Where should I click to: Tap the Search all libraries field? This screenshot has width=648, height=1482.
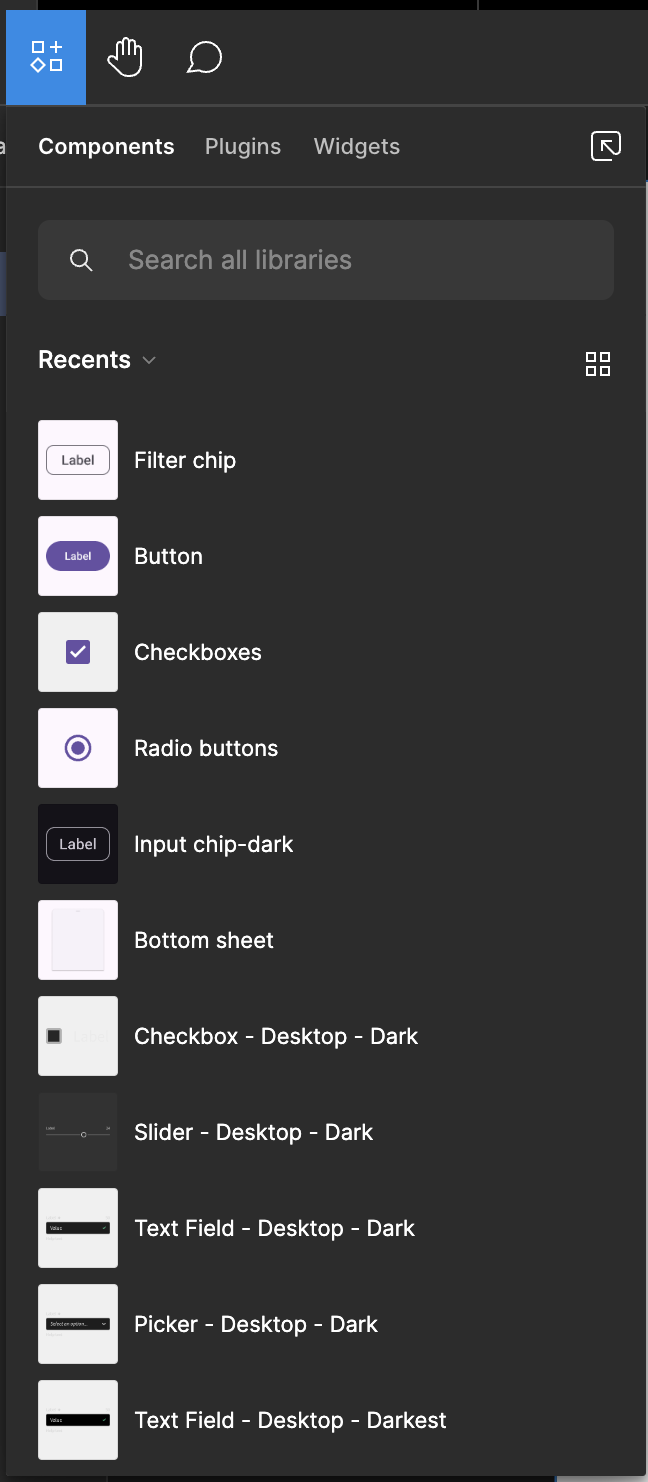click(326, 260)
